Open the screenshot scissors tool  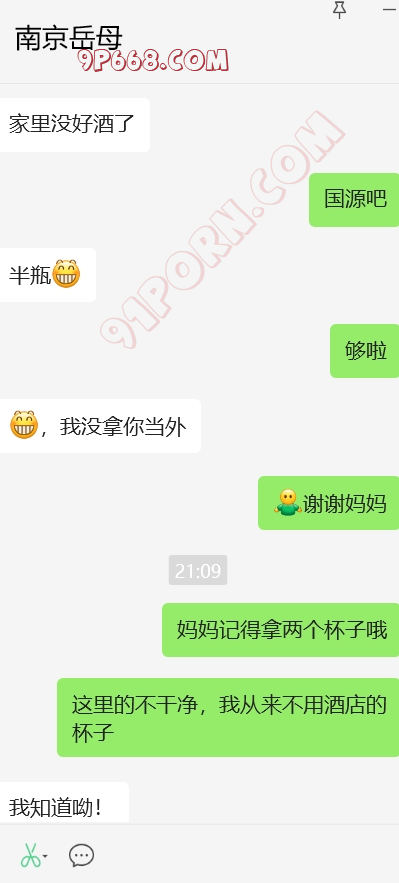[x=31, y=855]
